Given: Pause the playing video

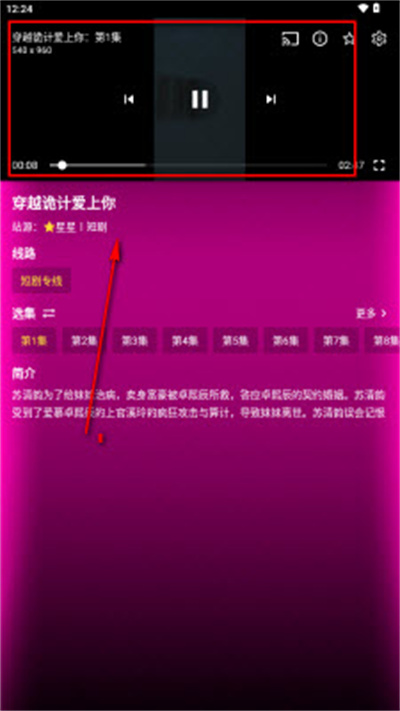Looking at the screenshot, I should [200, 99].
